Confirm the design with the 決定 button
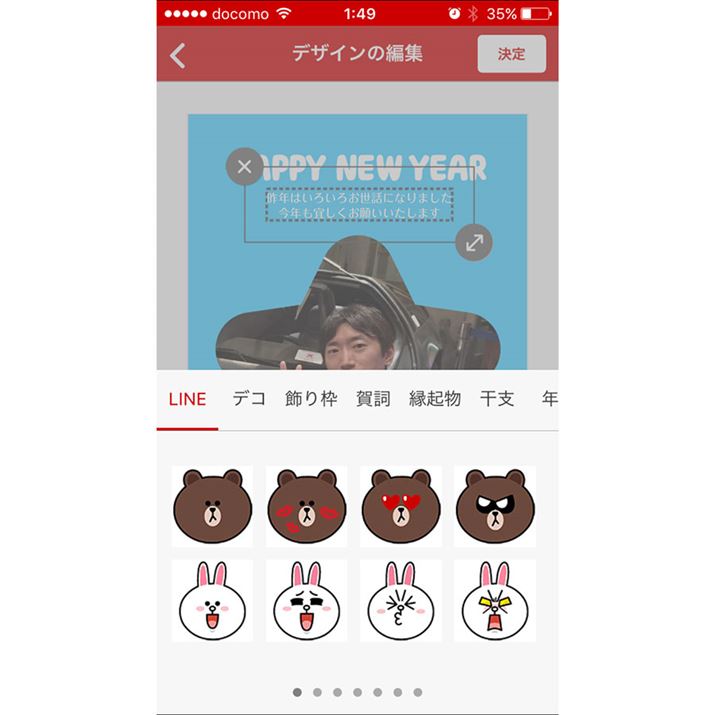Image resolution: width=715 pixels, height=715 pixels. pyautogui.click(x=511, y=54)
